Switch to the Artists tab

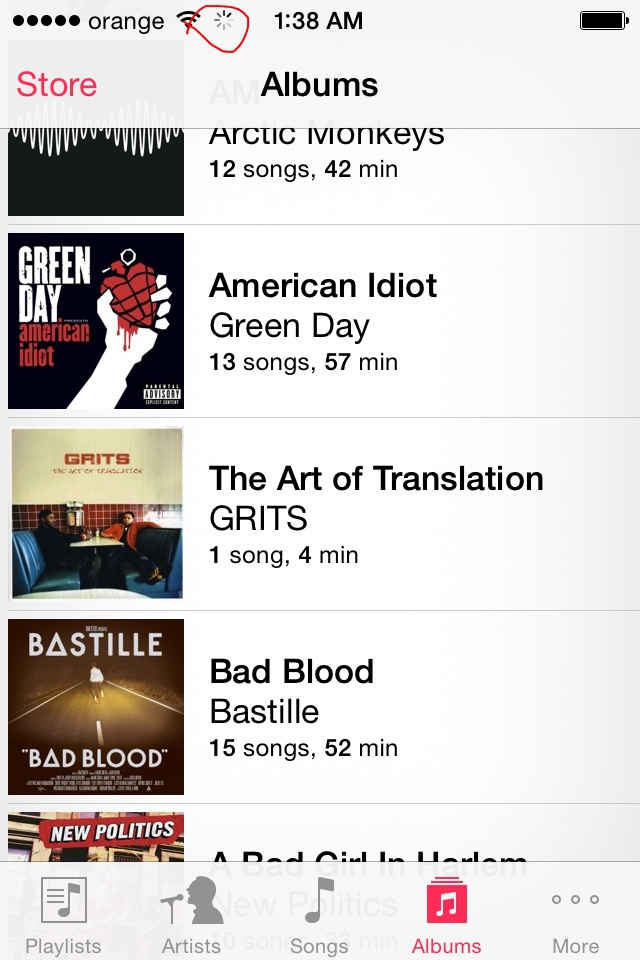click(191, 915)
